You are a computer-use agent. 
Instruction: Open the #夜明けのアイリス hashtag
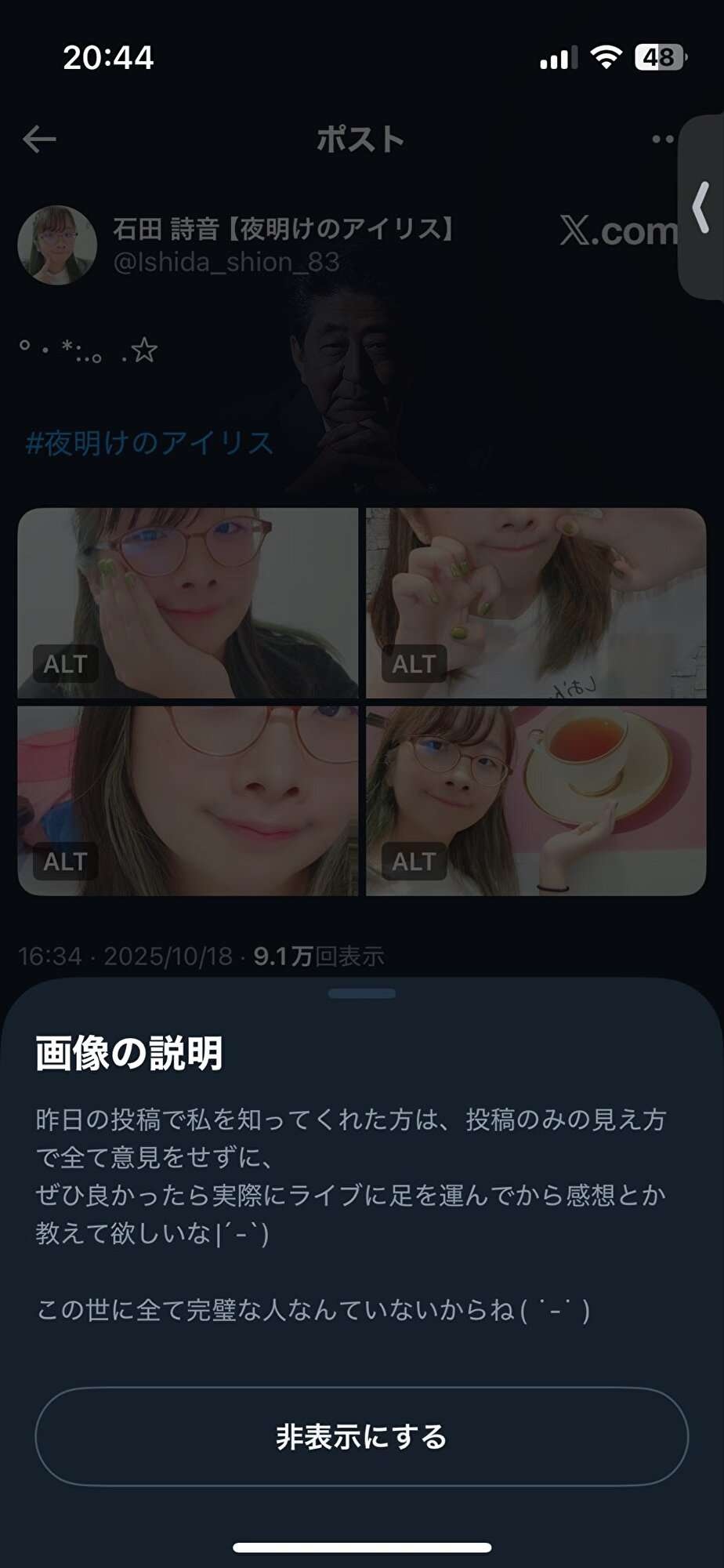[x=150, y=443]
